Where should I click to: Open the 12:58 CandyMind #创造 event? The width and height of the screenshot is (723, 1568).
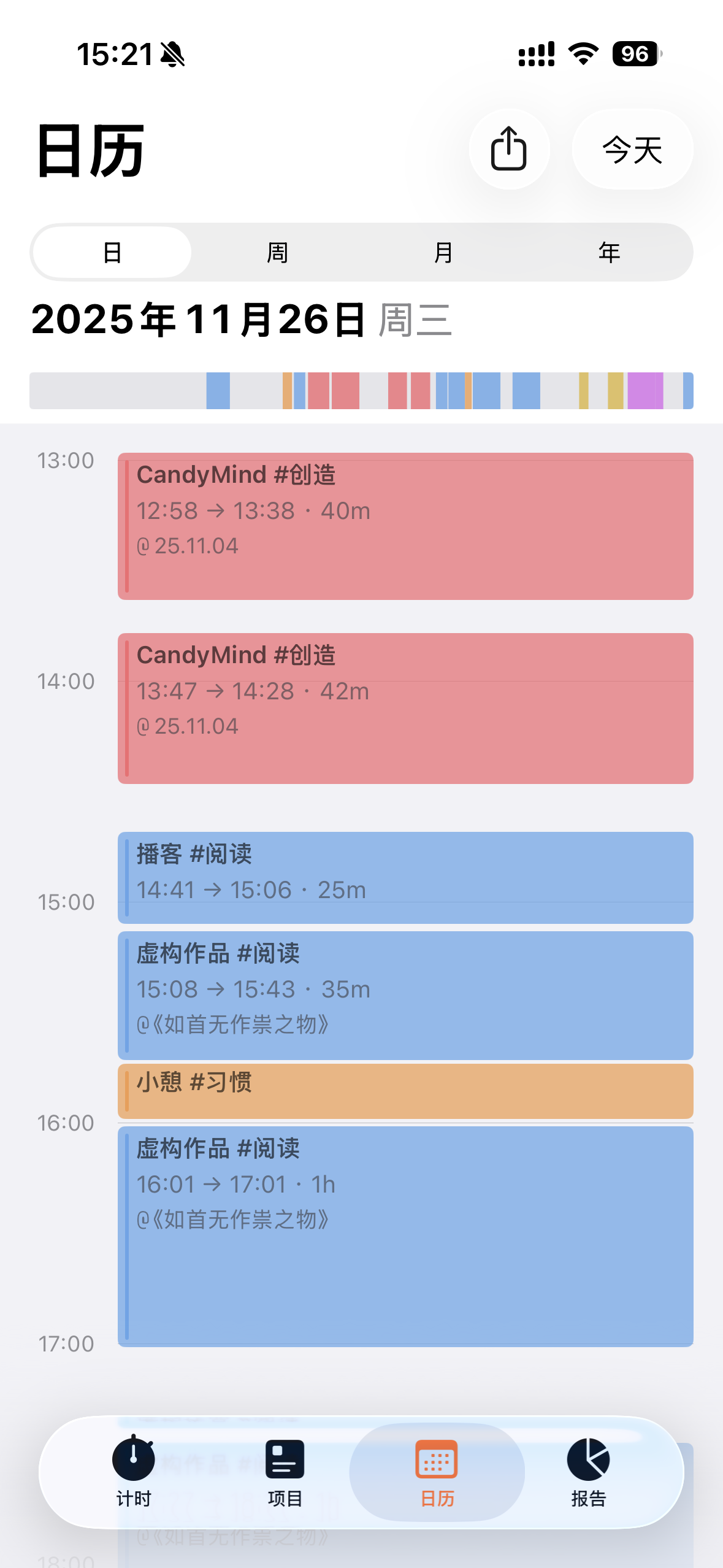(x=405, y=525)
